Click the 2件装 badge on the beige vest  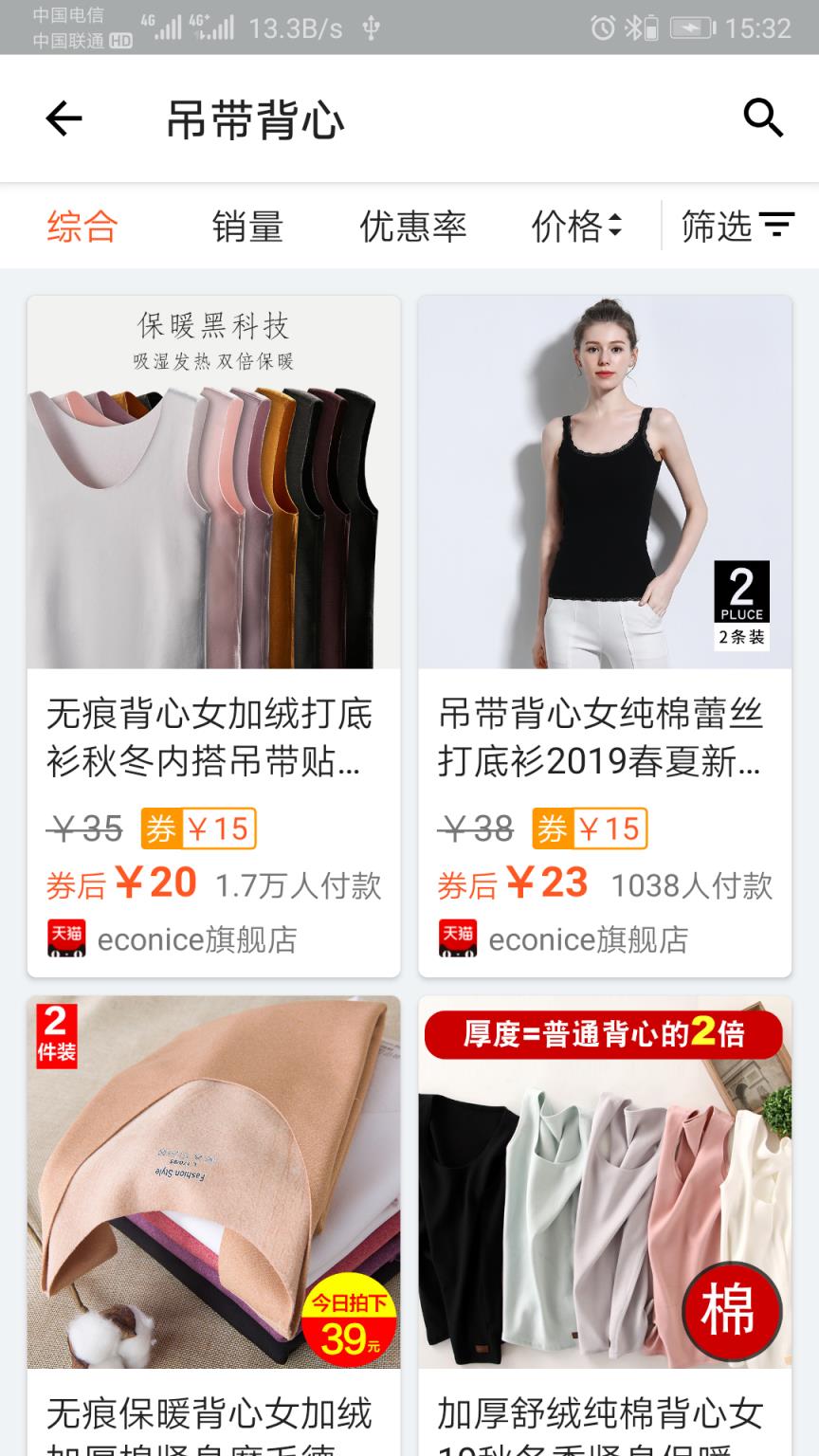[55, 1037]
